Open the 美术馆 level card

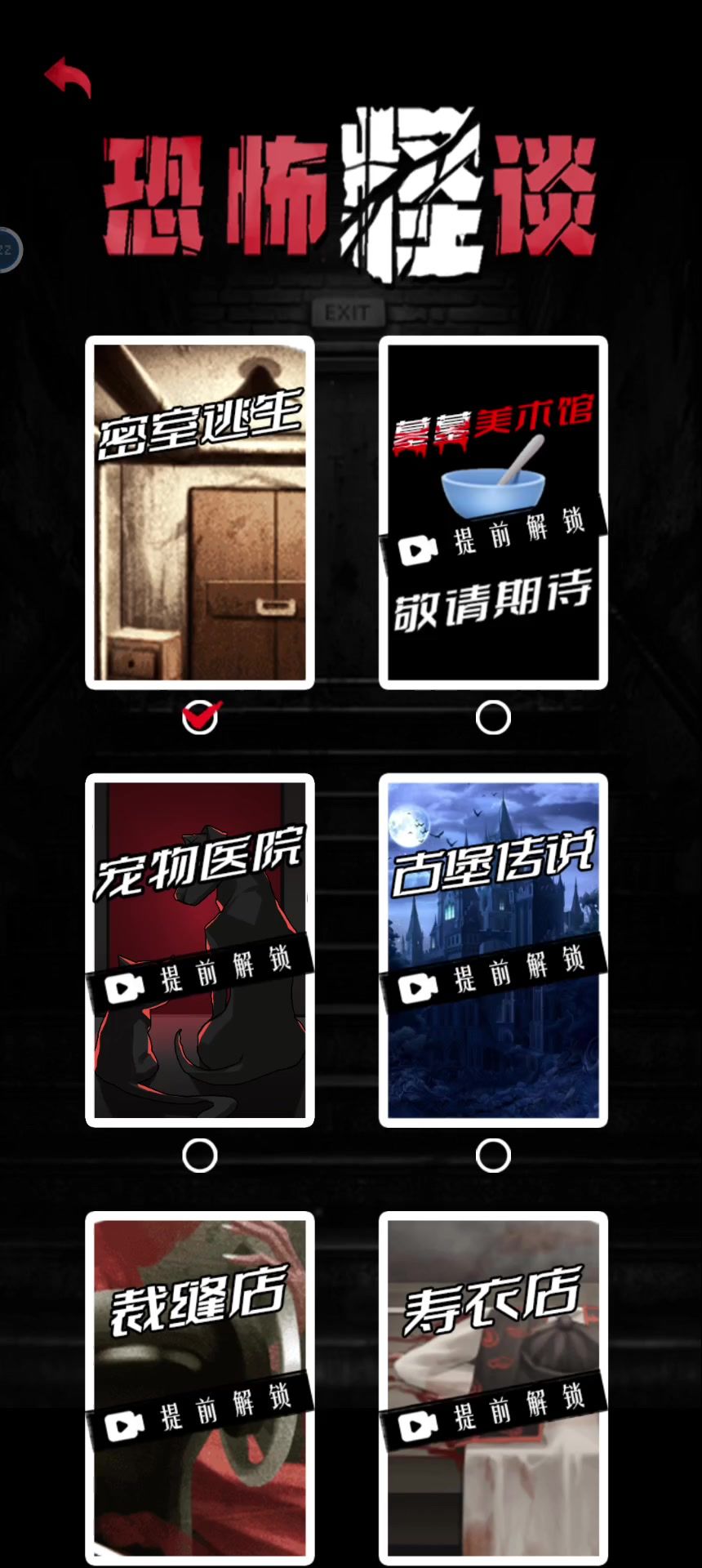point(493,513)
